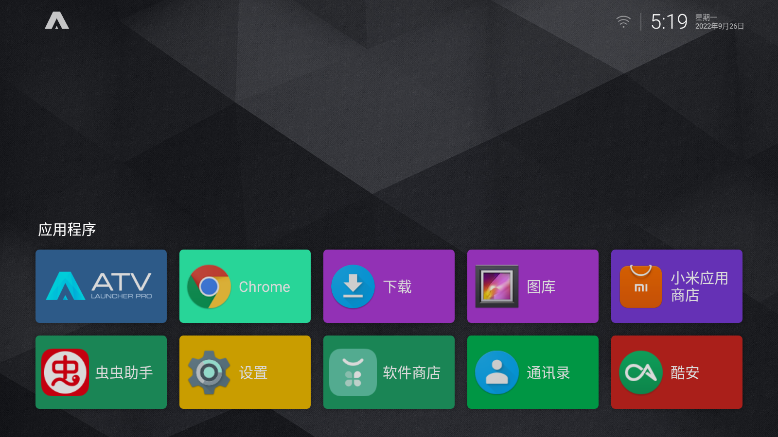Launch 酷安 app

[677, 372]
